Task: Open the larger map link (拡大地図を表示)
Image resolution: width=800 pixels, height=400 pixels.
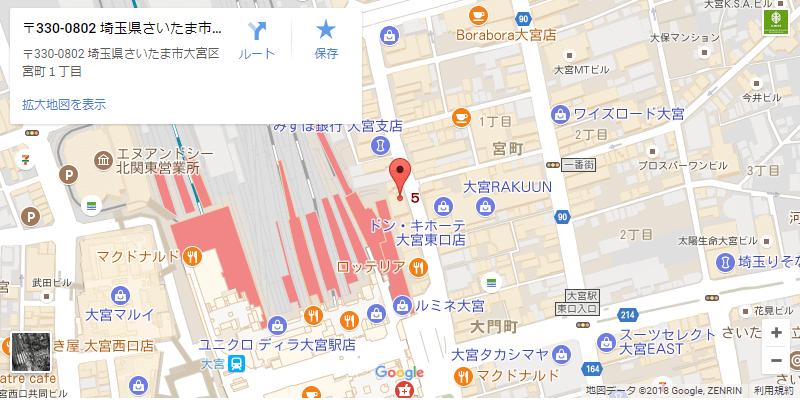Action: [x=64, y=104]
